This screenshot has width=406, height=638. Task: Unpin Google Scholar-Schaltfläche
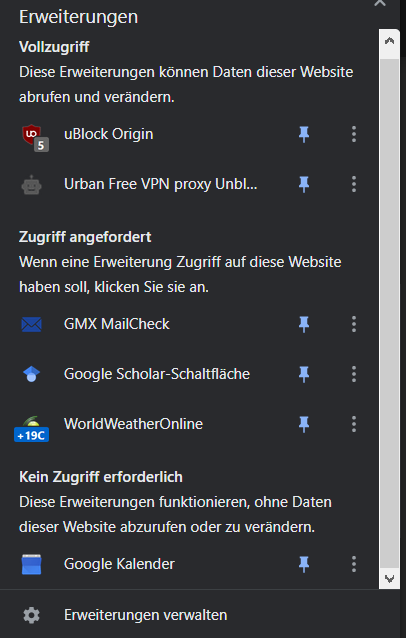(304, 374)
